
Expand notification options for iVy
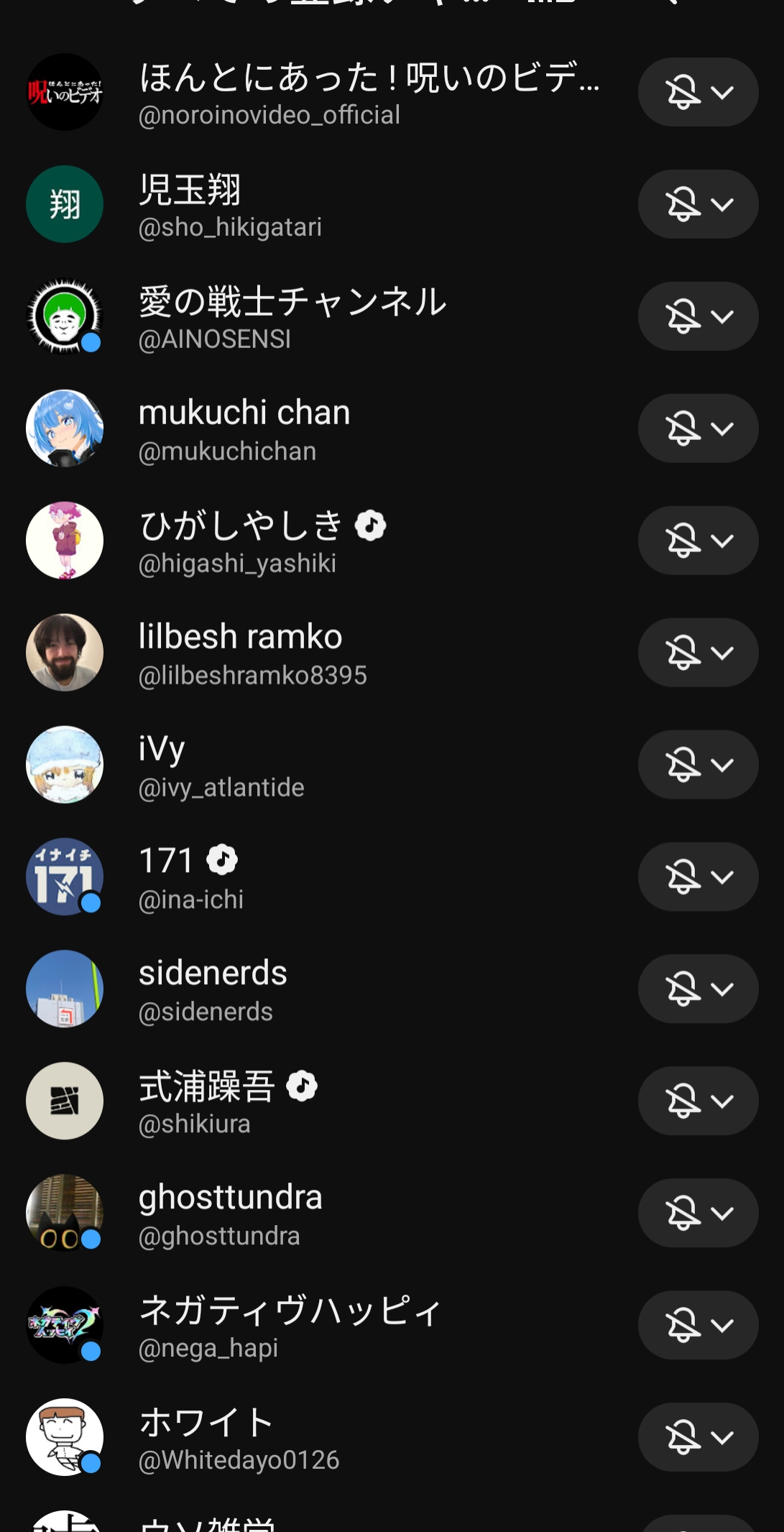pos(698,765)
